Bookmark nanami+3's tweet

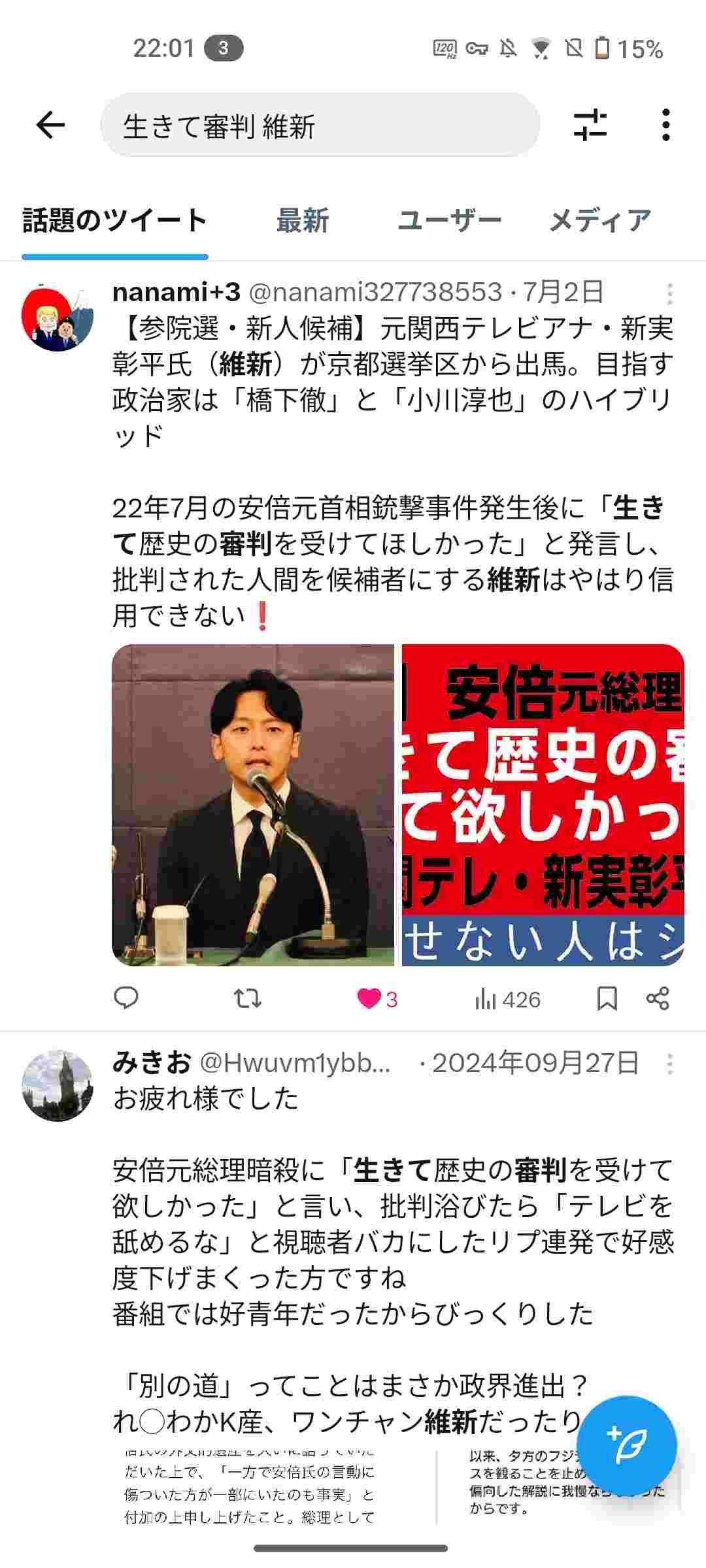click(607, 998)
